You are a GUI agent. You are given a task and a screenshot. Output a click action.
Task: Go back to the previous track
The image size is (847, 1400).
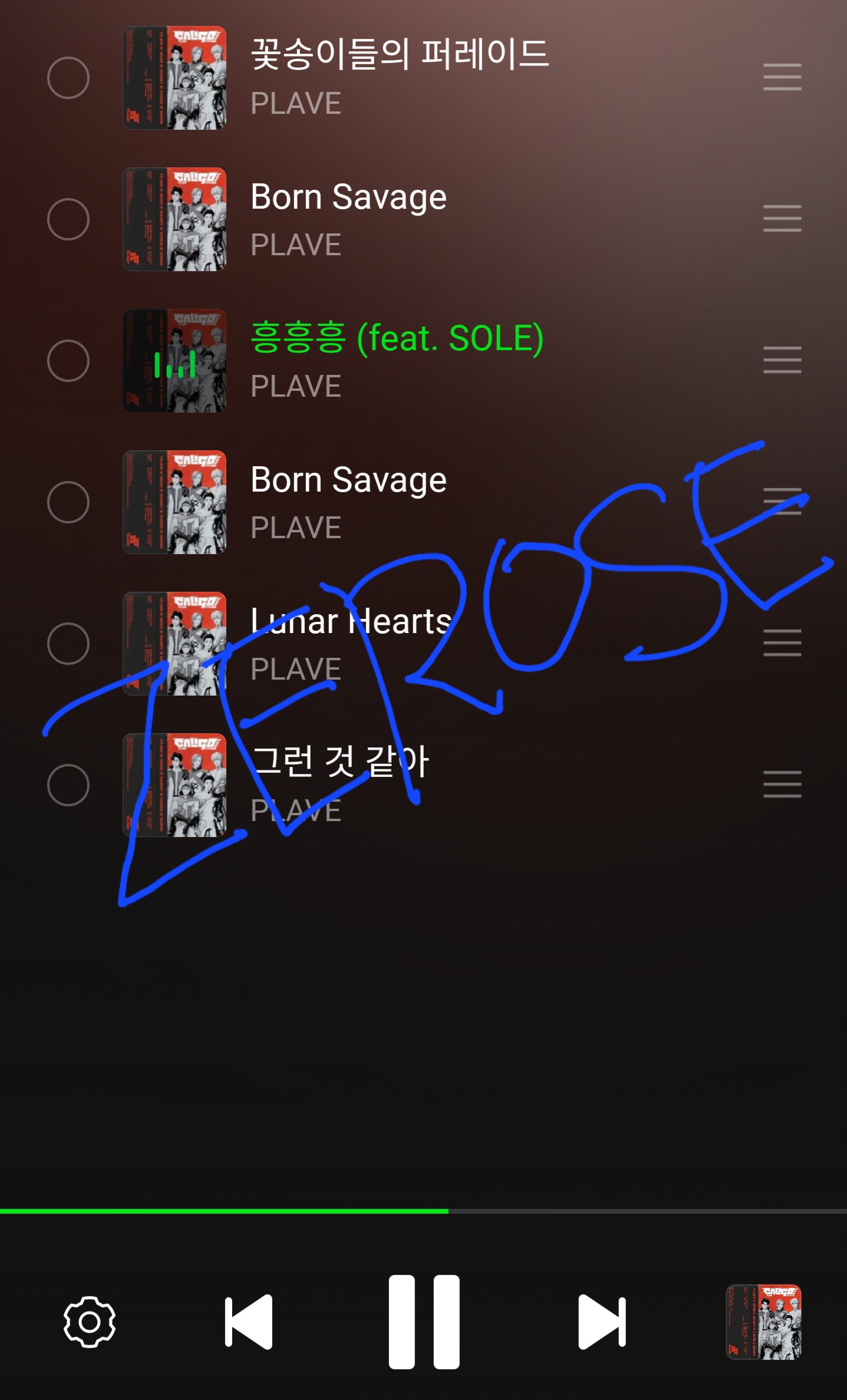[249, 1322]
